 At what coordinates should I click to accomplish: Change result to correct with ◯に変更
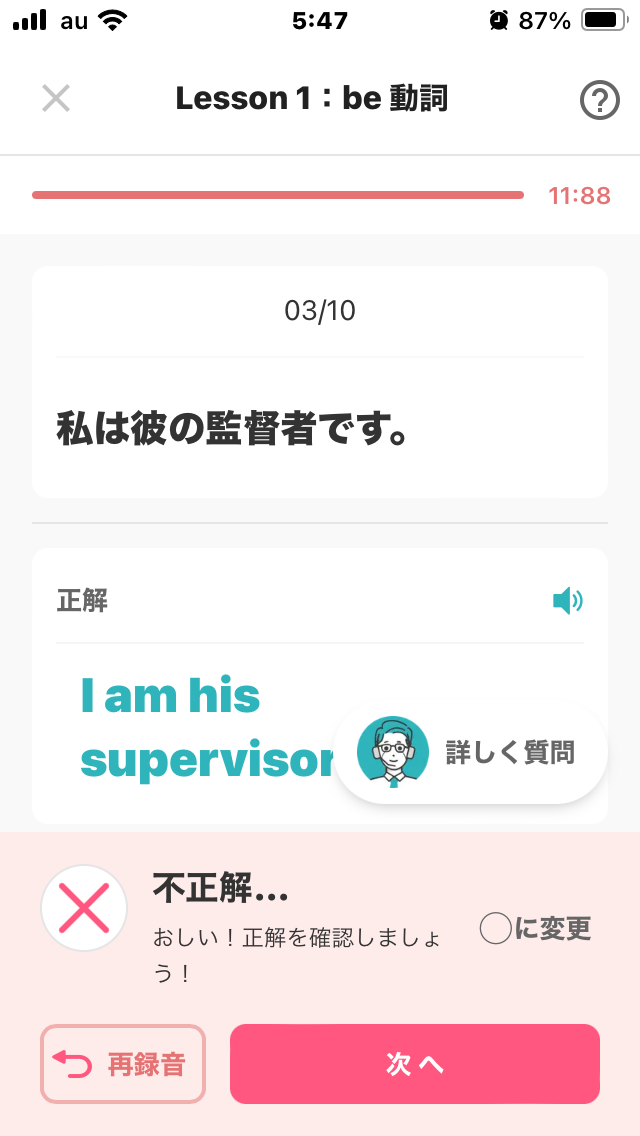536,928
